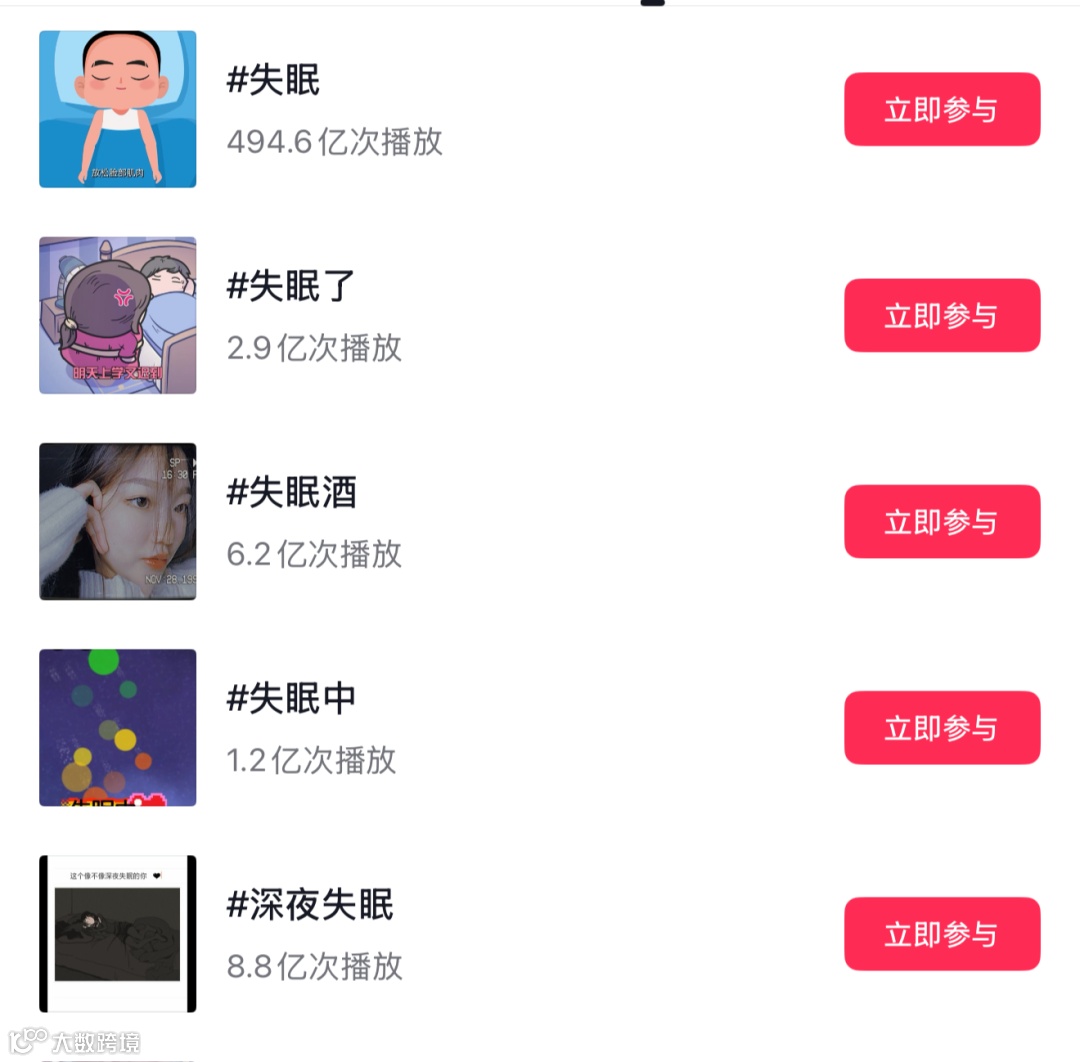Open the #失眠了 topic thumbnail
The width and height of the screenshot is (1080, 1062).
pyautogui.click(x=118, y=315)
